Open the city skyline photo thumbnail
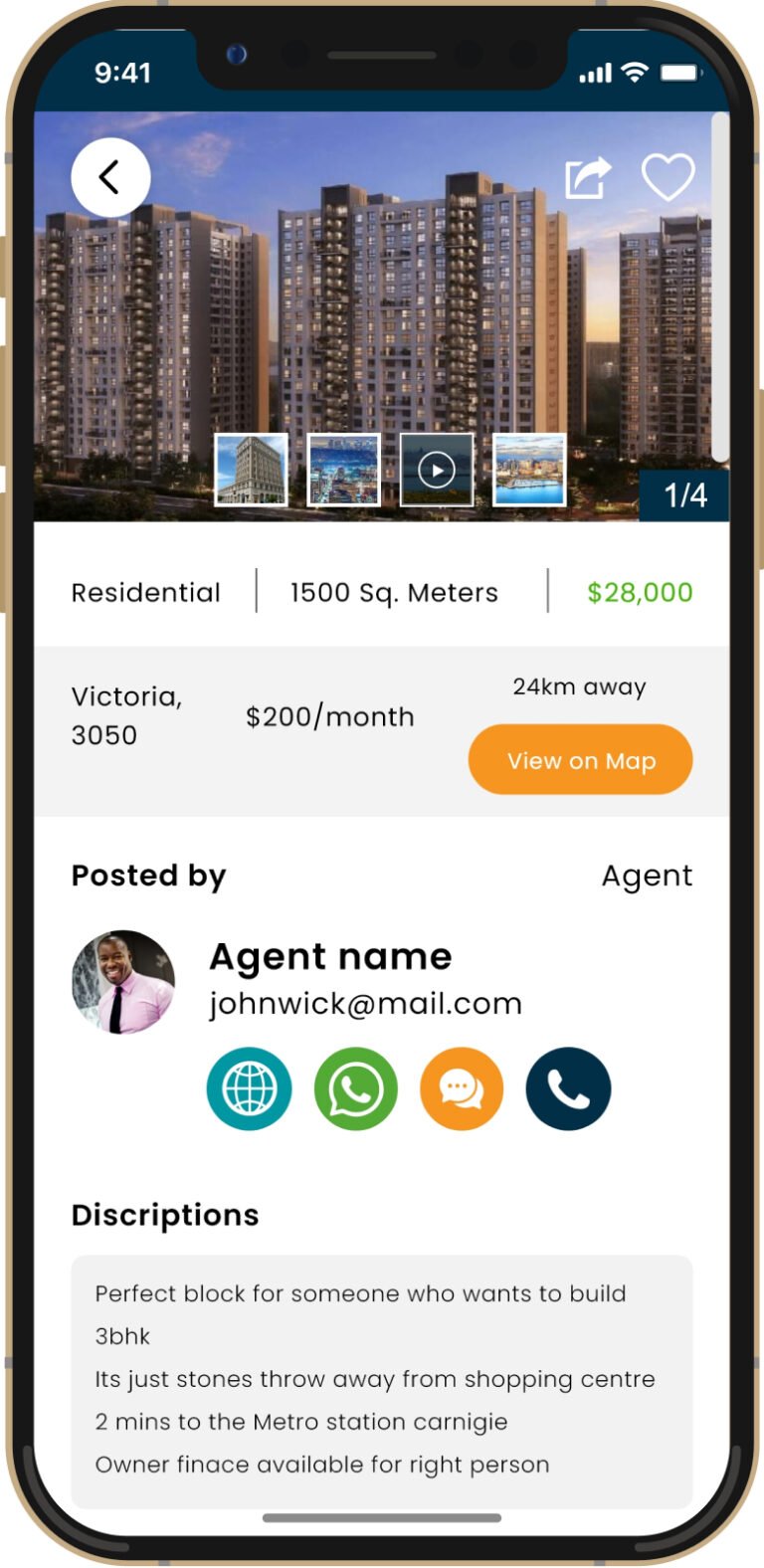764x1568 pixels. [343, 470]
